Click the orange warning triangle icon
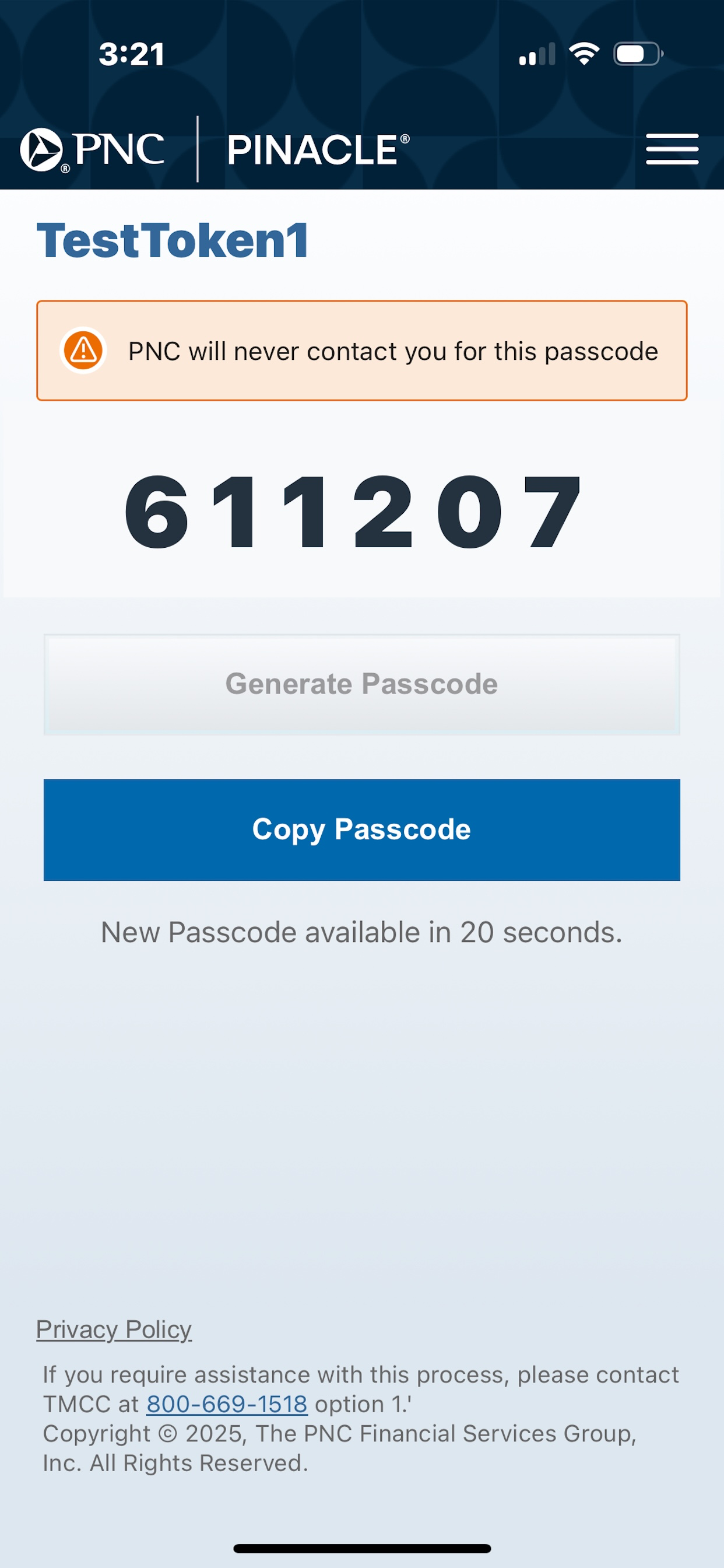724x1568 pixels. 82,350
